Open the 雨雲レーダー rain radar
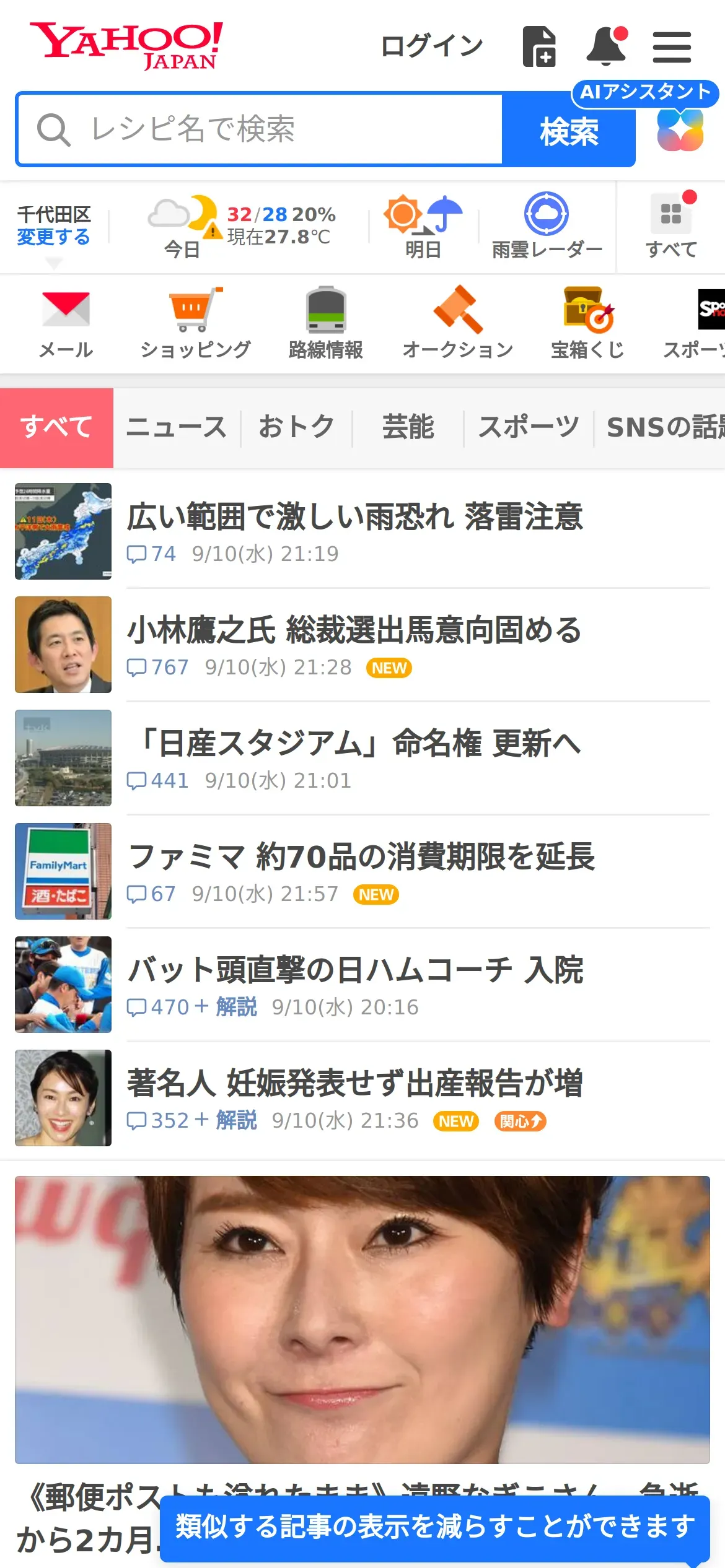This screenshot has width=725, height=1568. 547,227
